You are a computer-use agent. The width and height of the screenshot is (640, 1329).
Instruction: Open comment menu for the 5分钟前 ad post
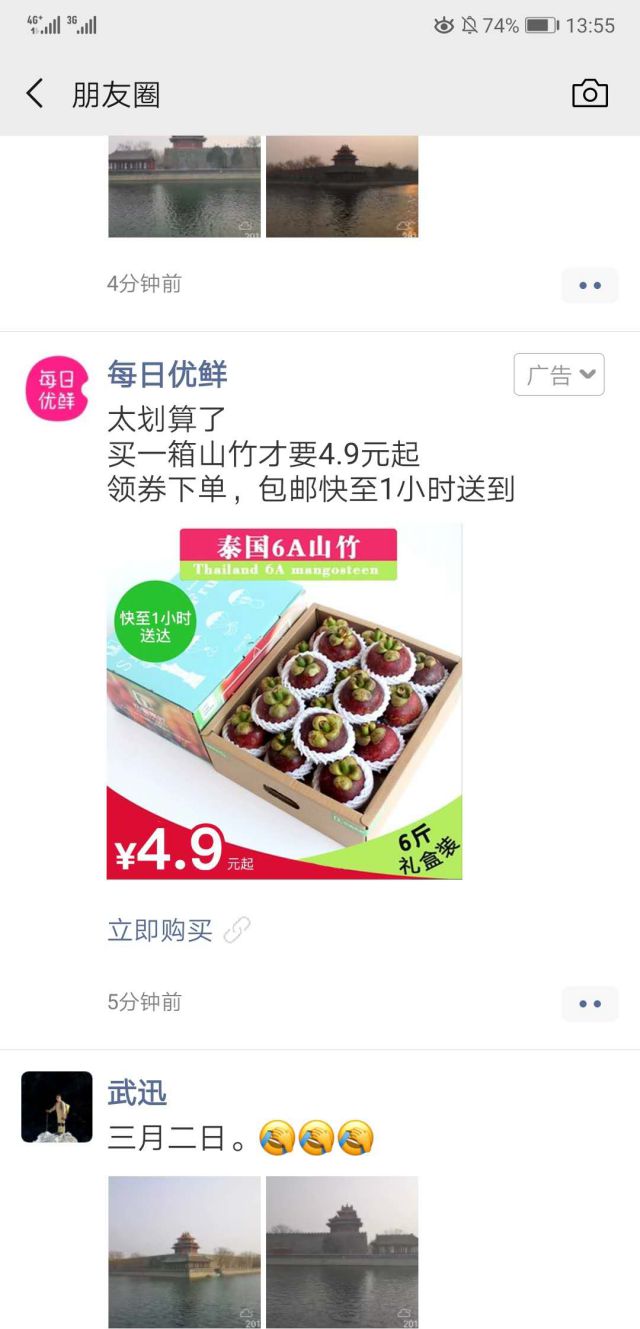589,1003
